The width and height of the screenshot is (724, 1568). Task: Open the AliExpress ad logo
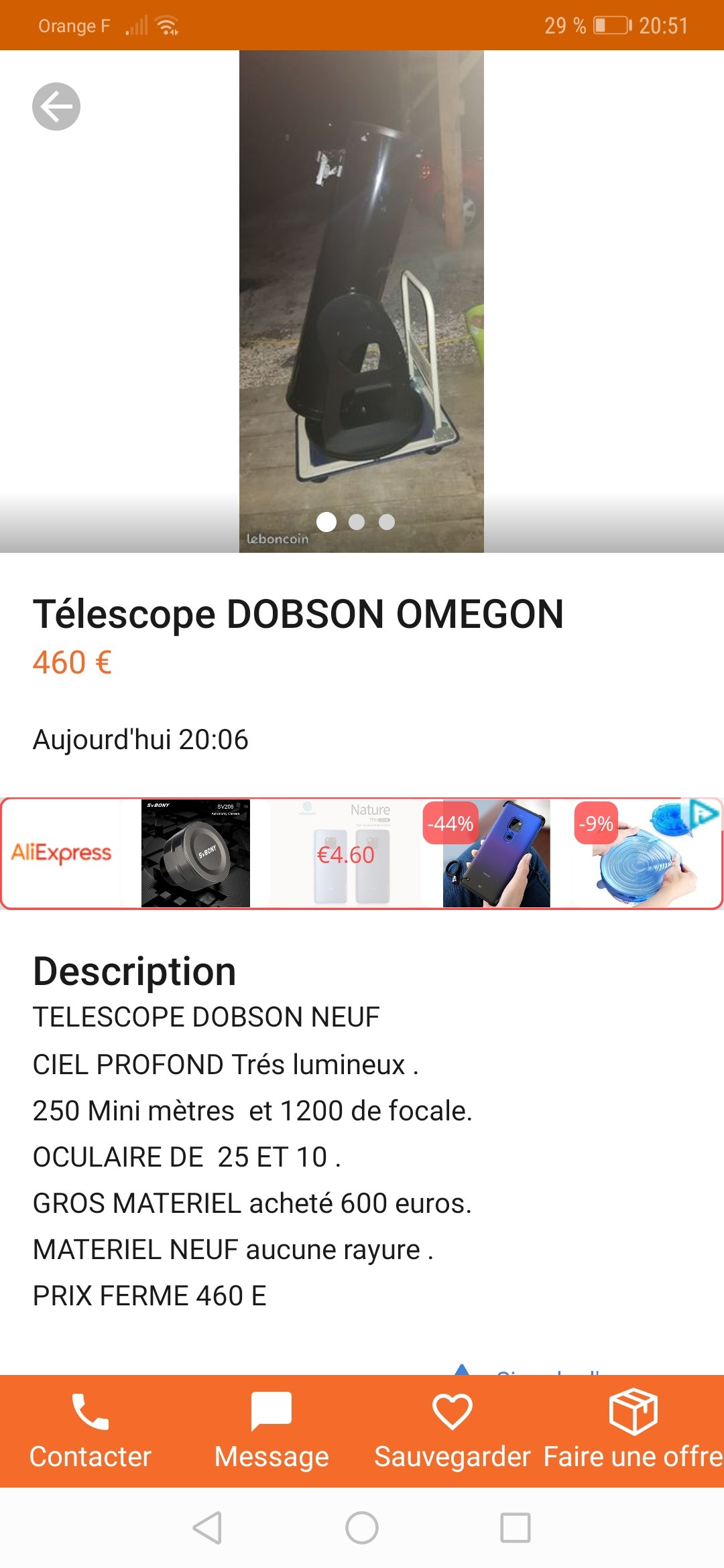[62, 853]
